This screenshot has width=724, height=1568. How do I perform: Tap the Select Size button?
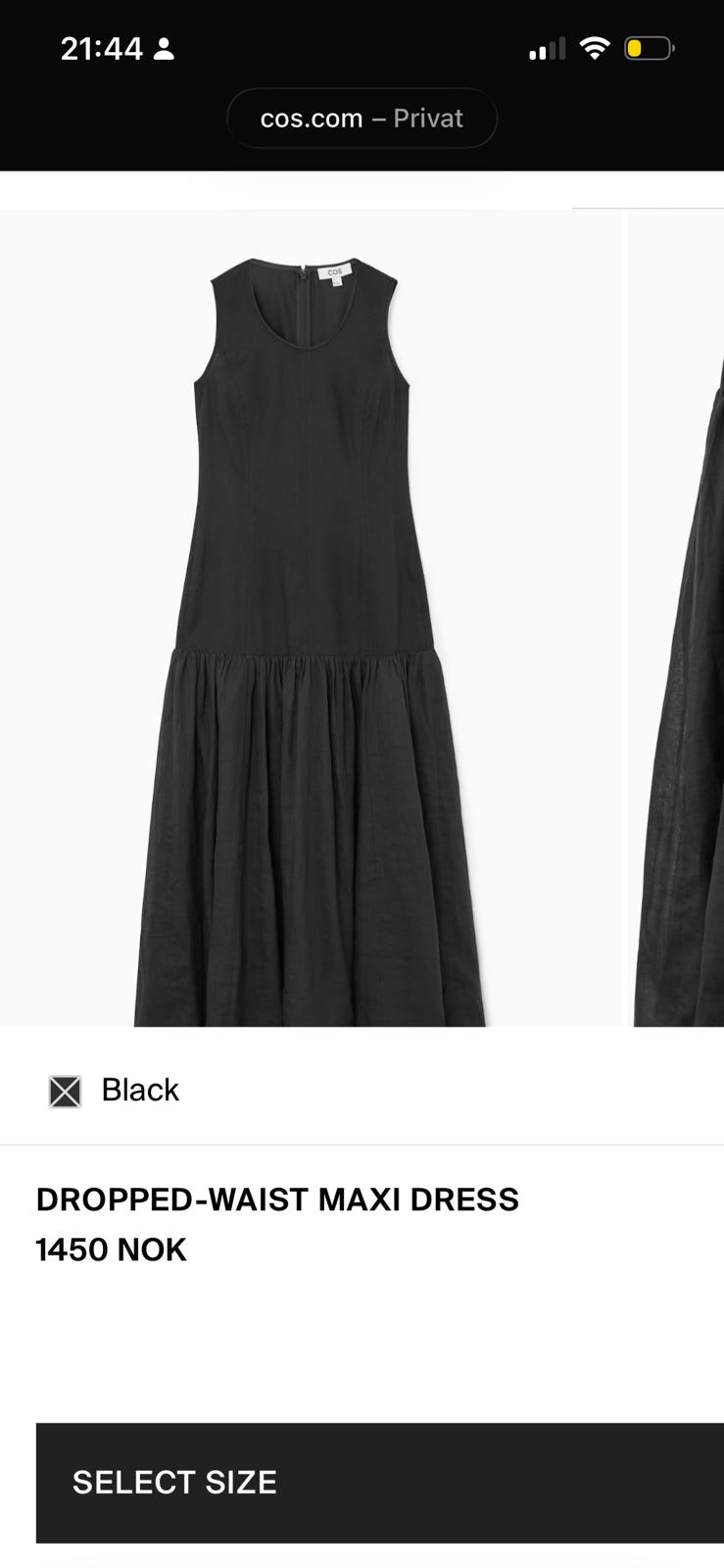coord(380,1483)
